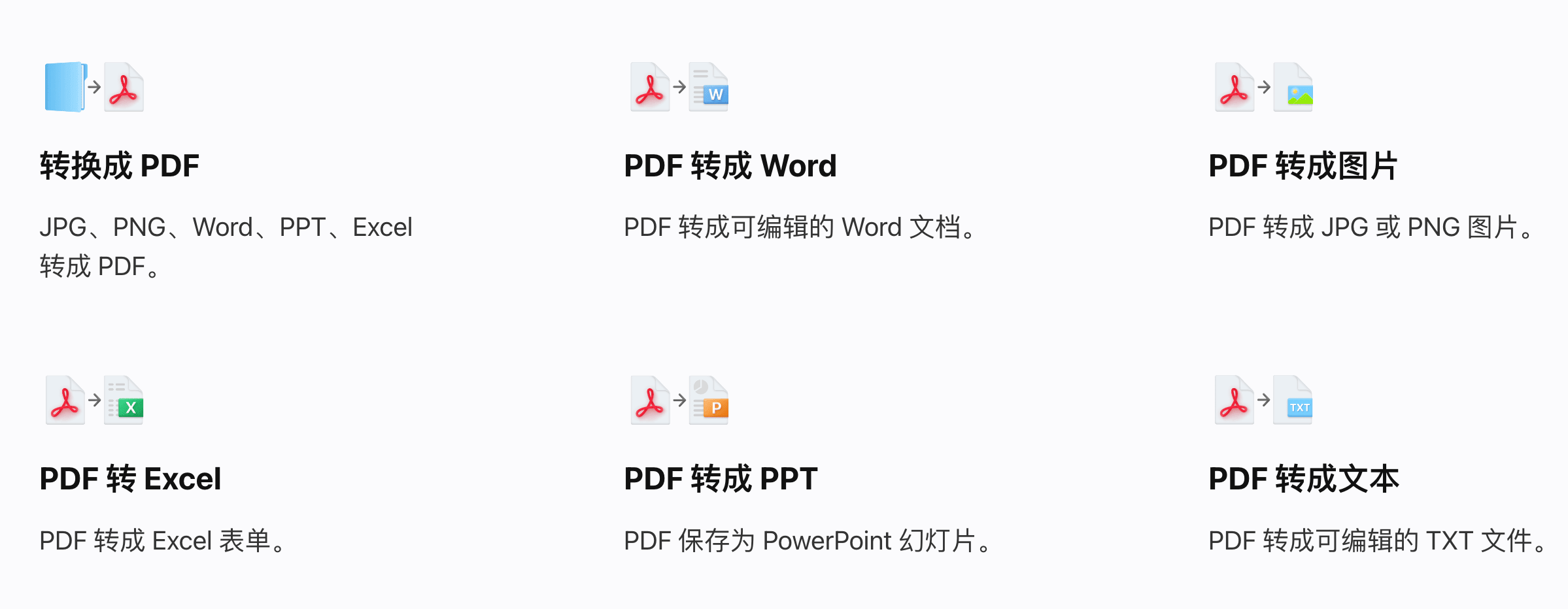Open the 转换成 PDF tool

pos(119,165)
